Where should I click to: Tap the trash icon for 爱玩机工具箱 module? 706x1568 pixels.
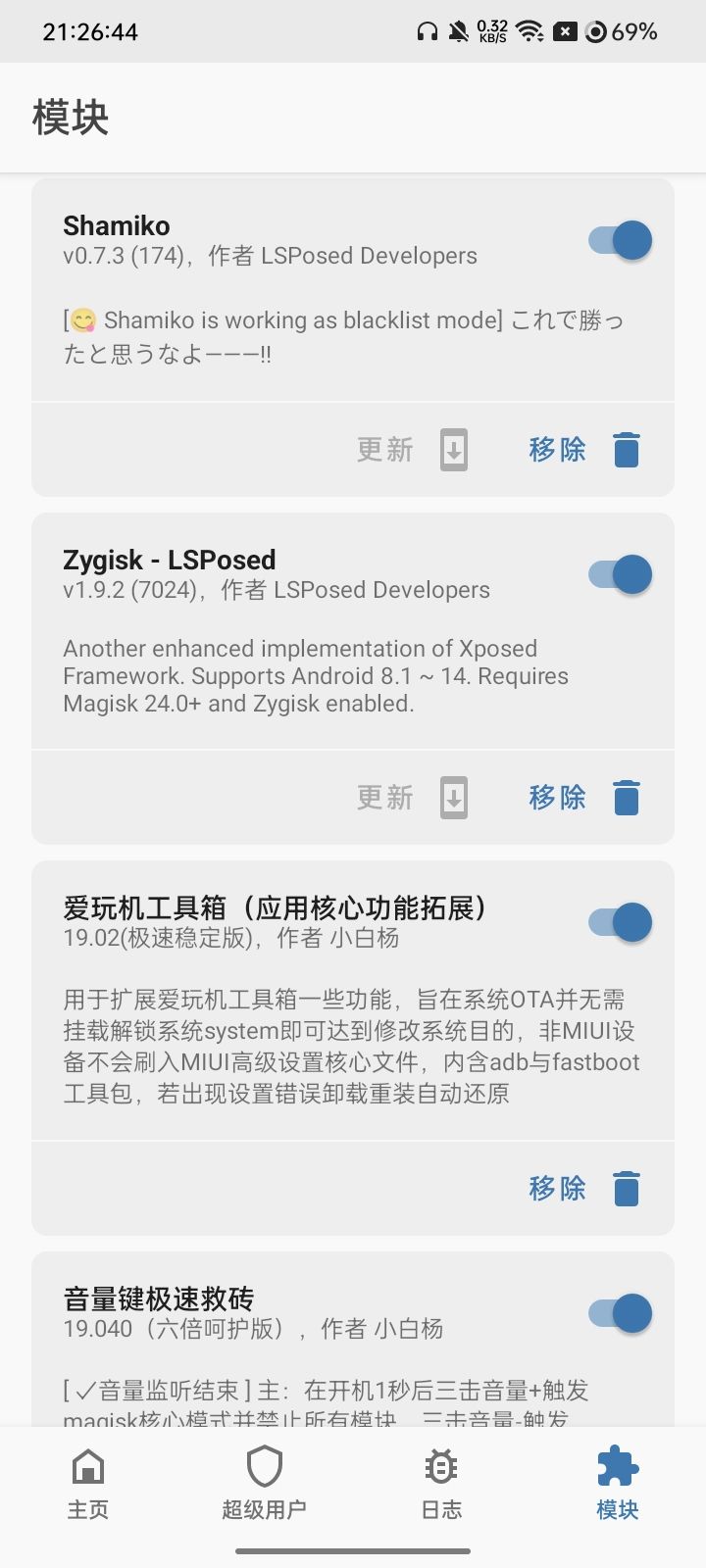pyautogui.click(x=625, y=1188)
